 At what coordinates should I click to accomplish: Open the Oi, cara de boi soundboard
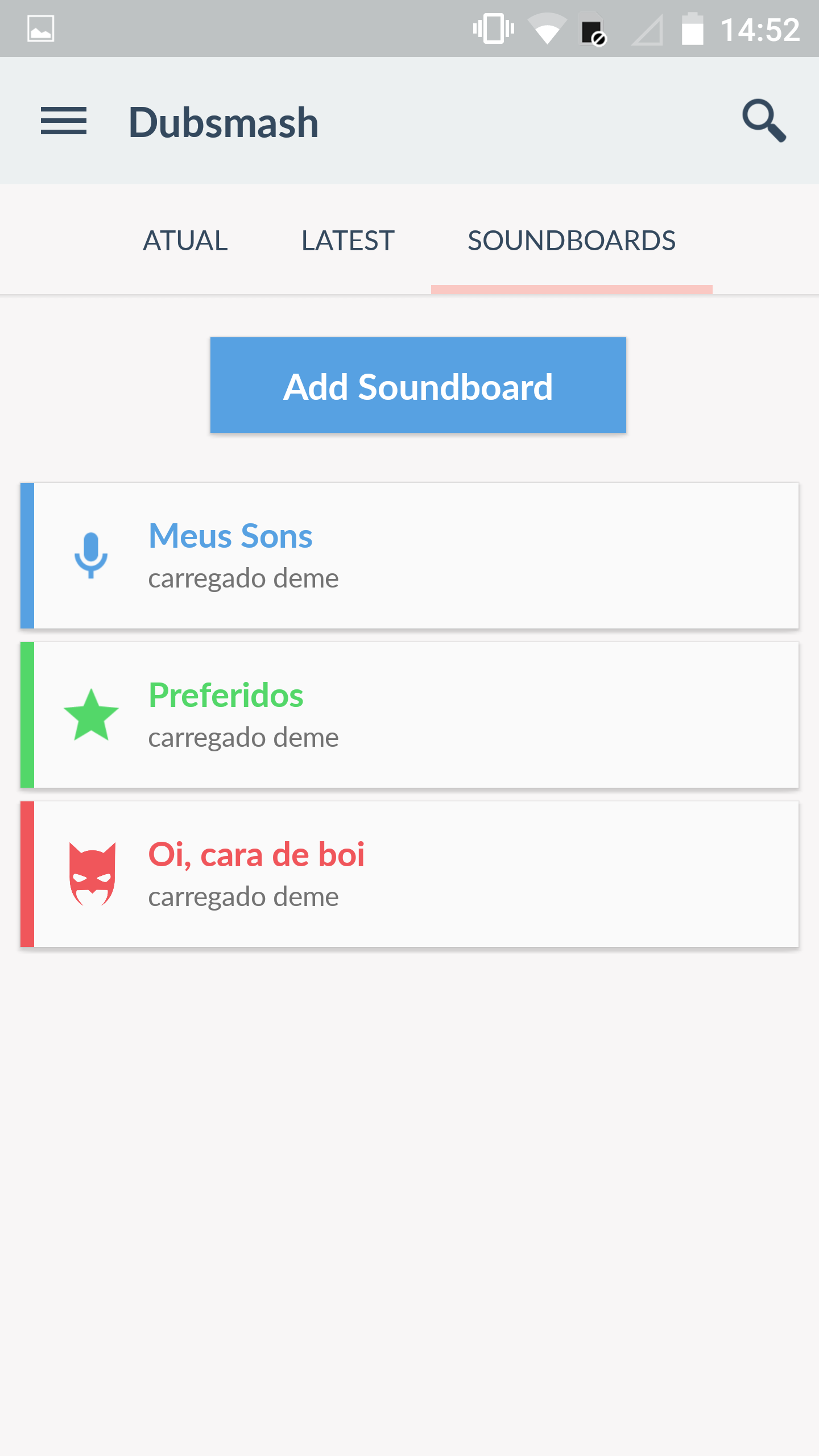click(409, 874)
